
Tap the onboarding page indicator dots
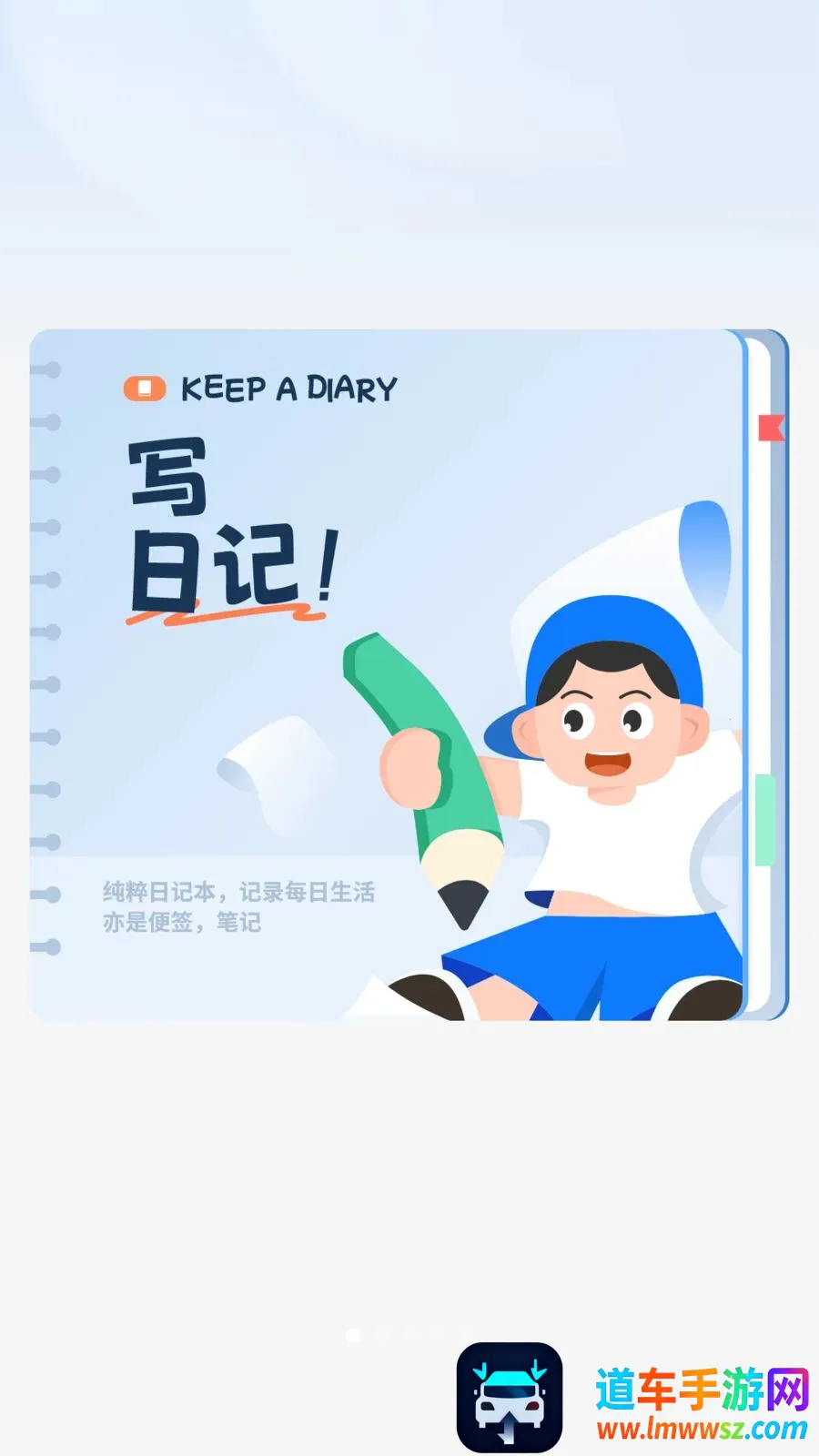[x=409, y=1335]
